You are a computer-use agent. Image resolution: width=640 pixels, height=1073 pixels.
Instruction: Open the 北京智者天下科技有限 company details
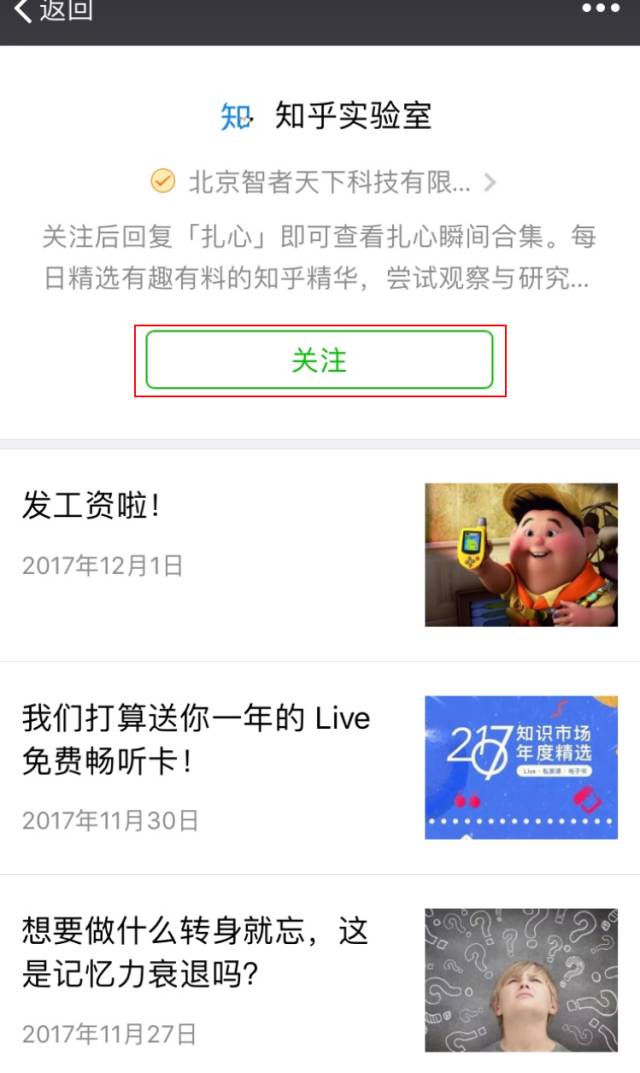pyautogui.click(x=328, y=182)
